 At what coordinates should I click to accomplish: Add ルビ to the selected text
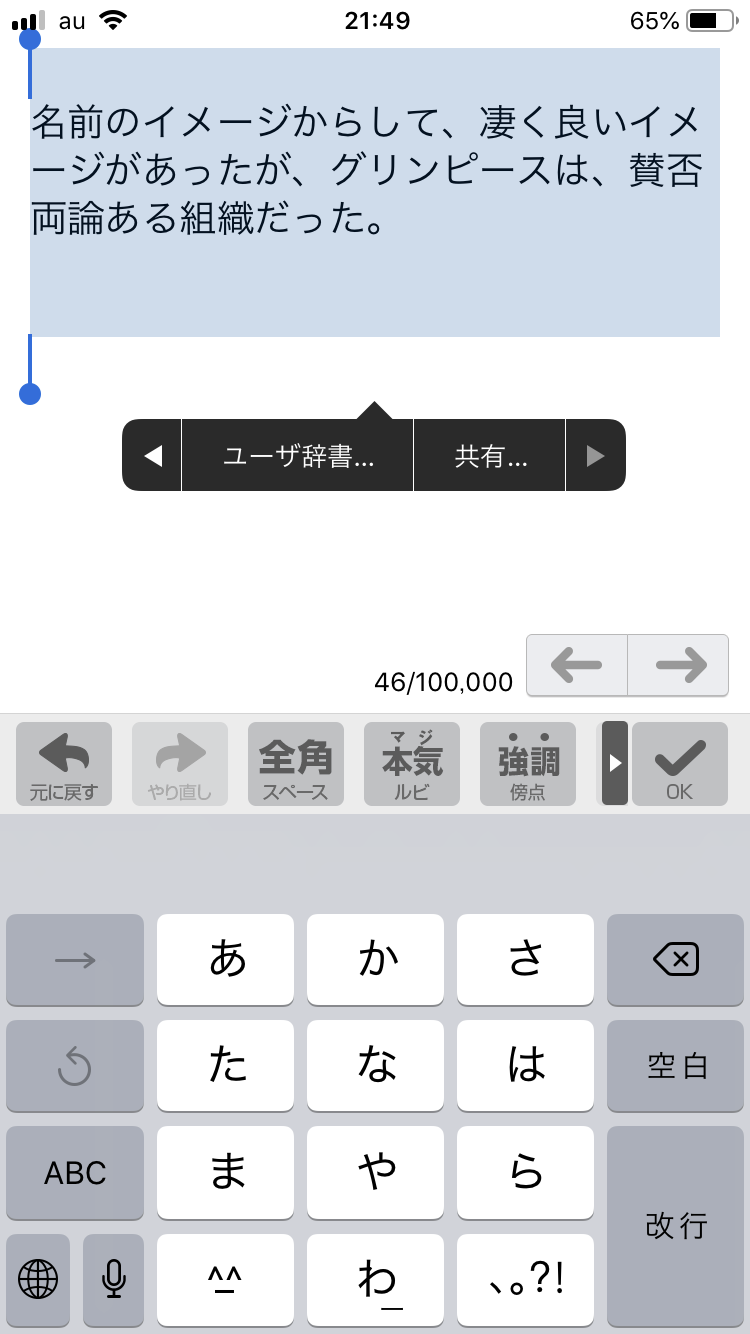(x=412, y=764)
